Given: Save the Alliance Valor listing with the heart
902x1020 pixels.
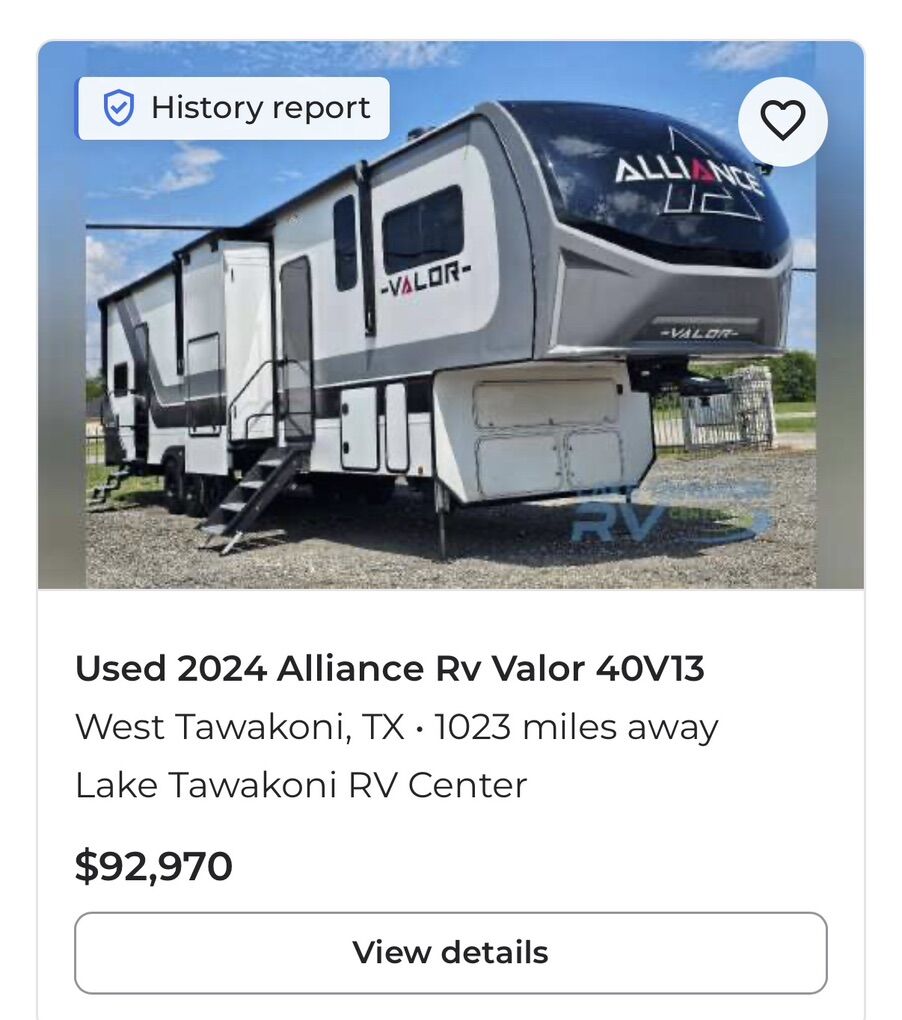Looking at the screenshot, I should pyautogui.click(x=782, y=122).
